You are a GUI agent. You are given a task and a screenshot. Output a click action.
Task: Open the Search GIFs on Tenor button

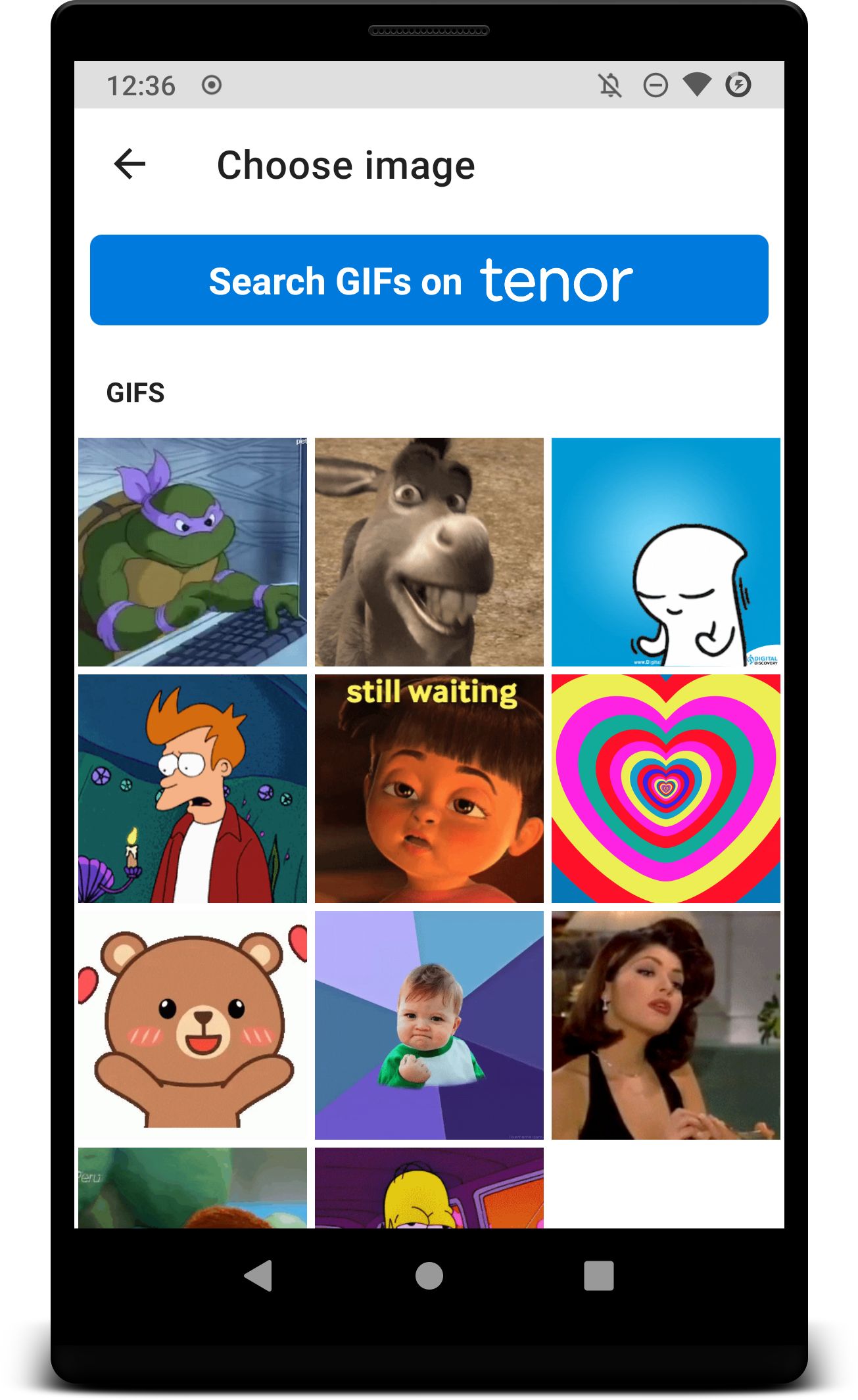click(429, 280)
